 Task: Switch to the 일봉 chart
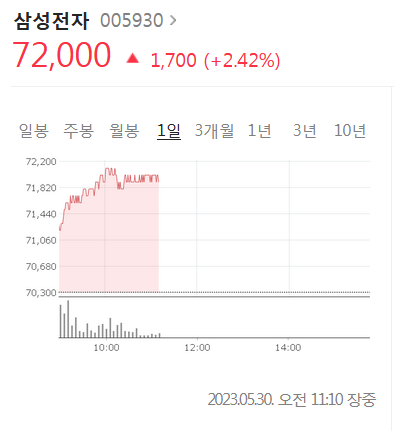pos(34,130)
